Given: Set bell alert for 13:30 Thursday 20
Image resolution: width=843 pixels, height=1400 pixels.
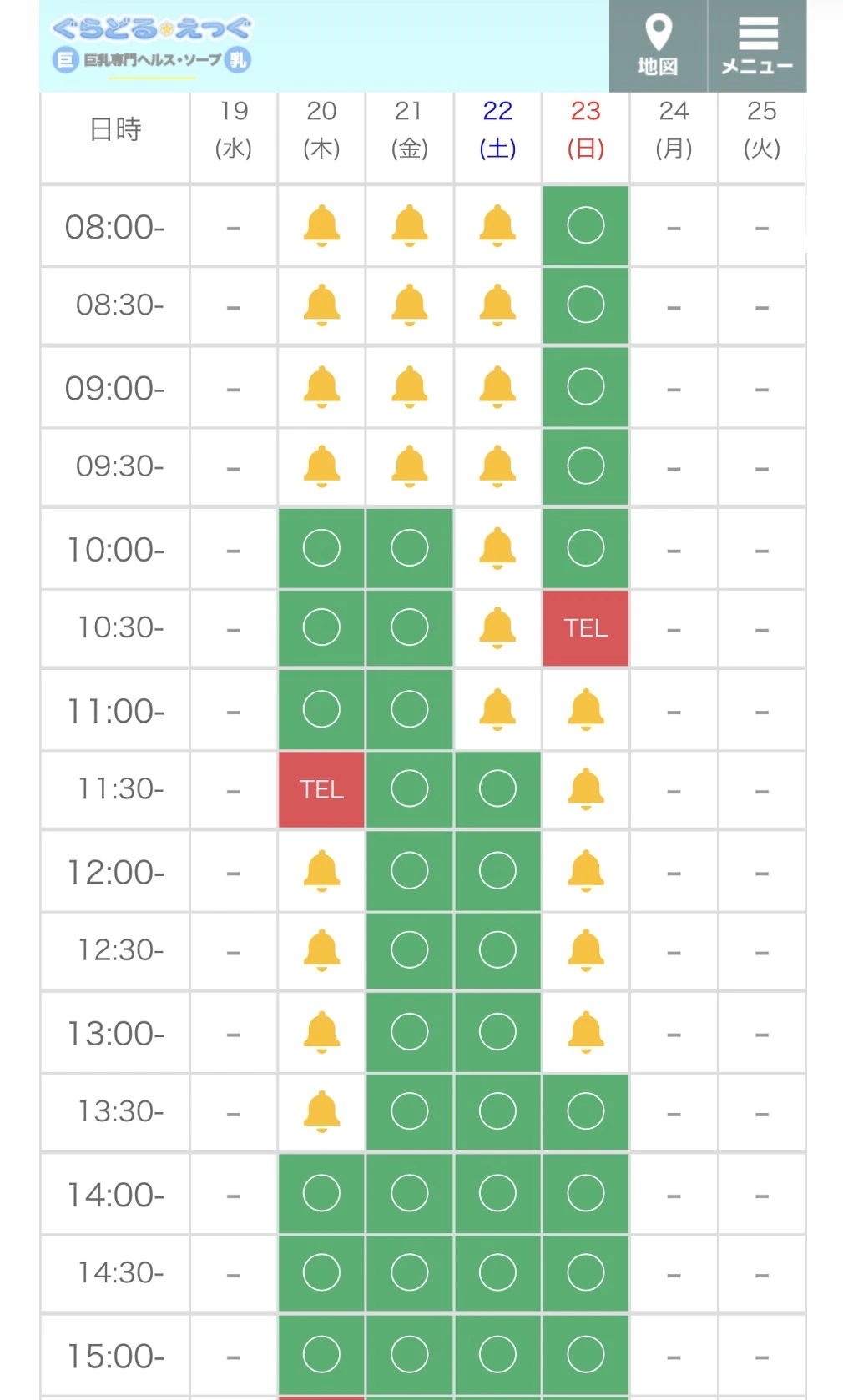Looking at the screenshot, I should (321, 1111).
